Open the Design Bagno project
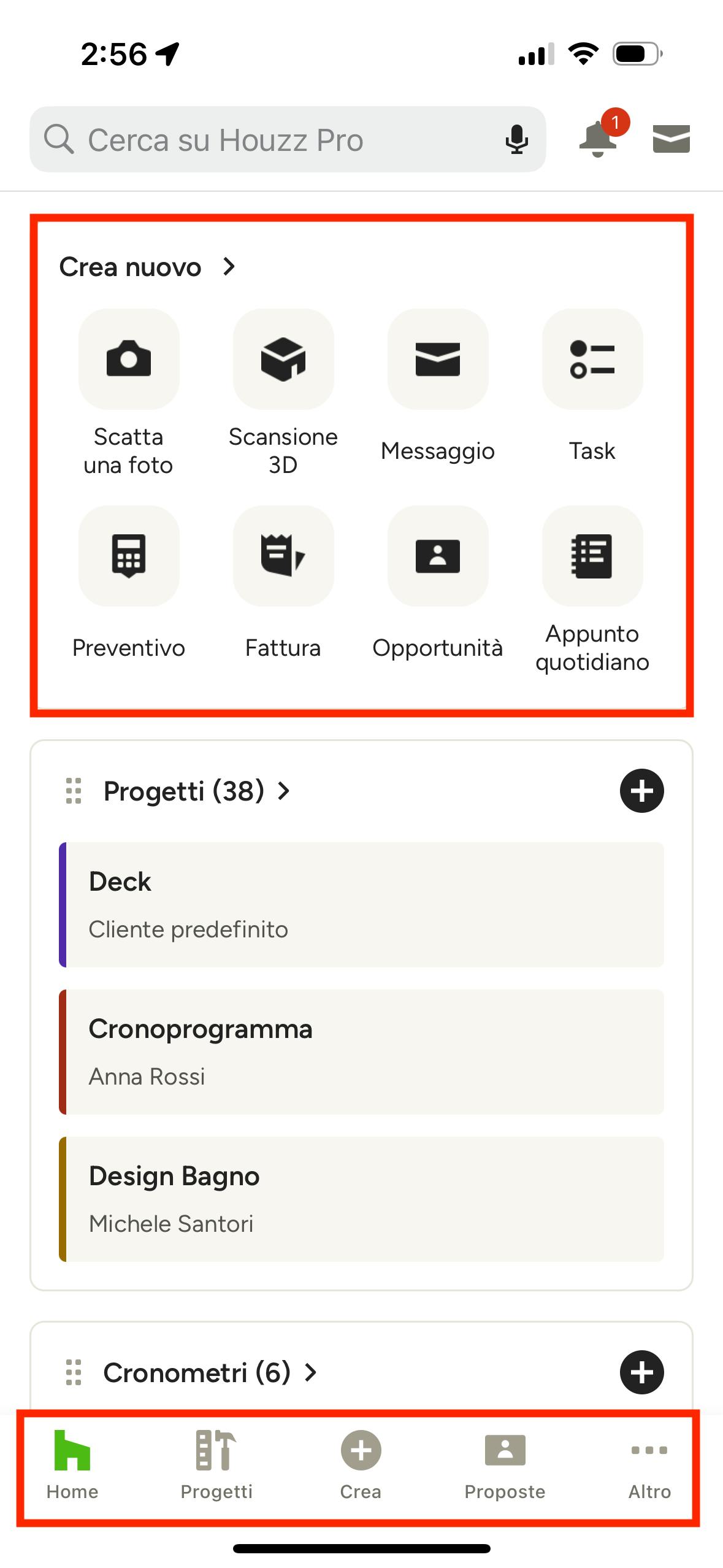This screenshot has height=1568, width=723. [x=361, y=1199]
